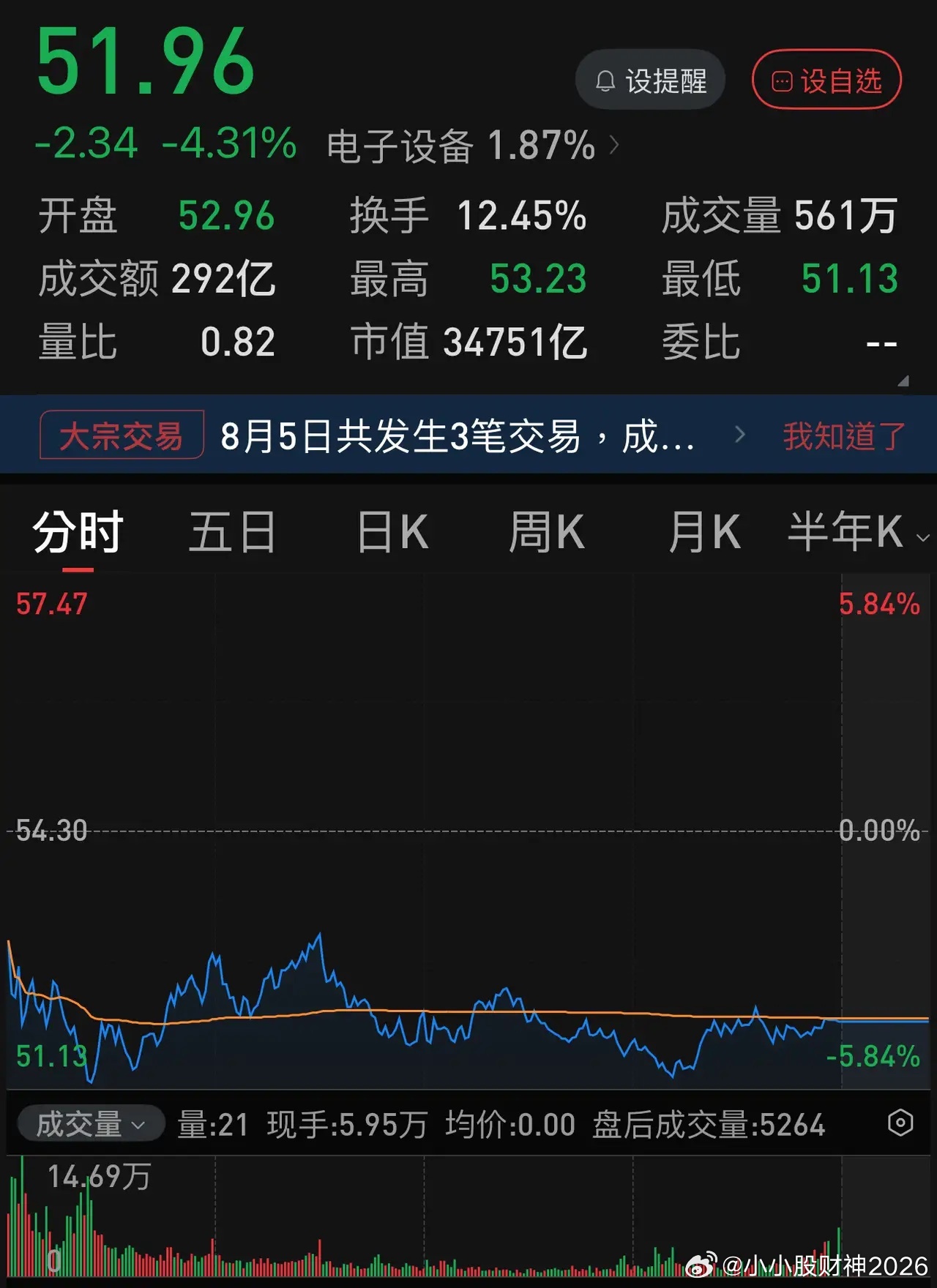Switch to the 日K chart tab

(x=392, y=533)
